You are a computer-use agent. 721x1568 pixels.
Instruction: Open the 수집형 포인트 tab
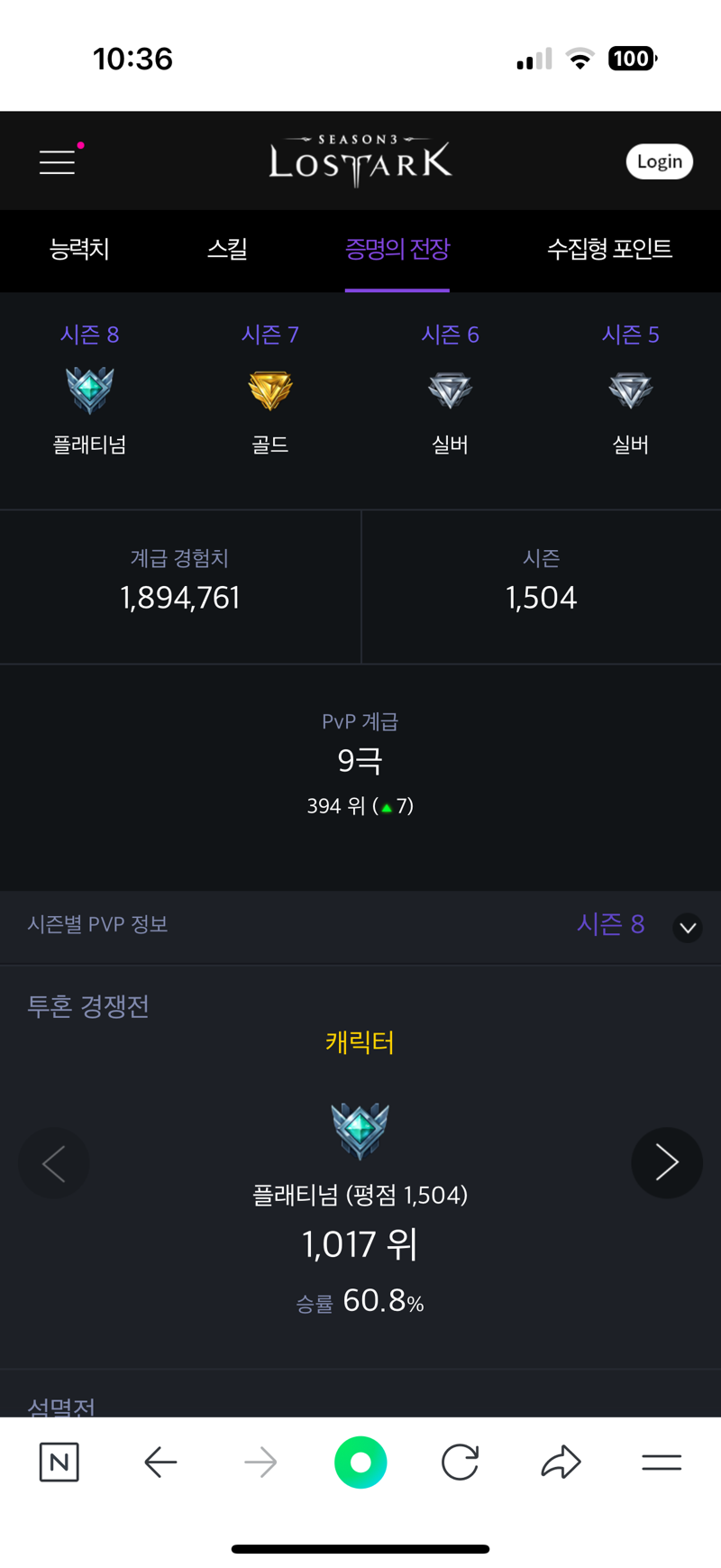click(609, 249)
